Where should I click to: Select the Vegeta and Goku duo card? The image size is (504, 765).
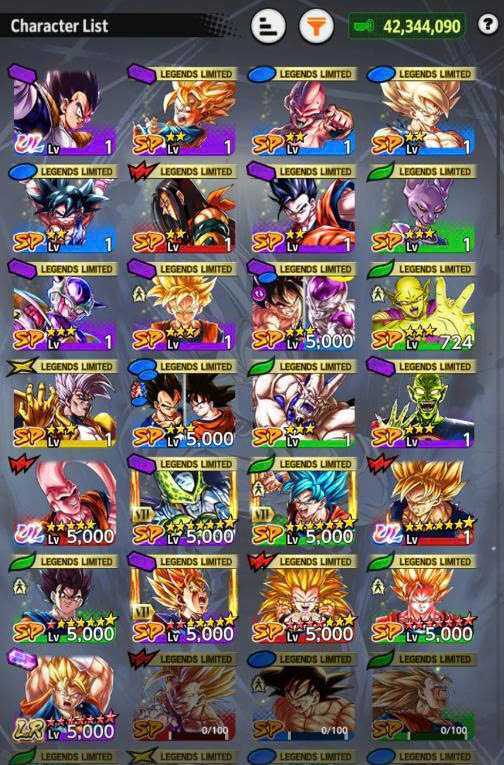[182, 404]
